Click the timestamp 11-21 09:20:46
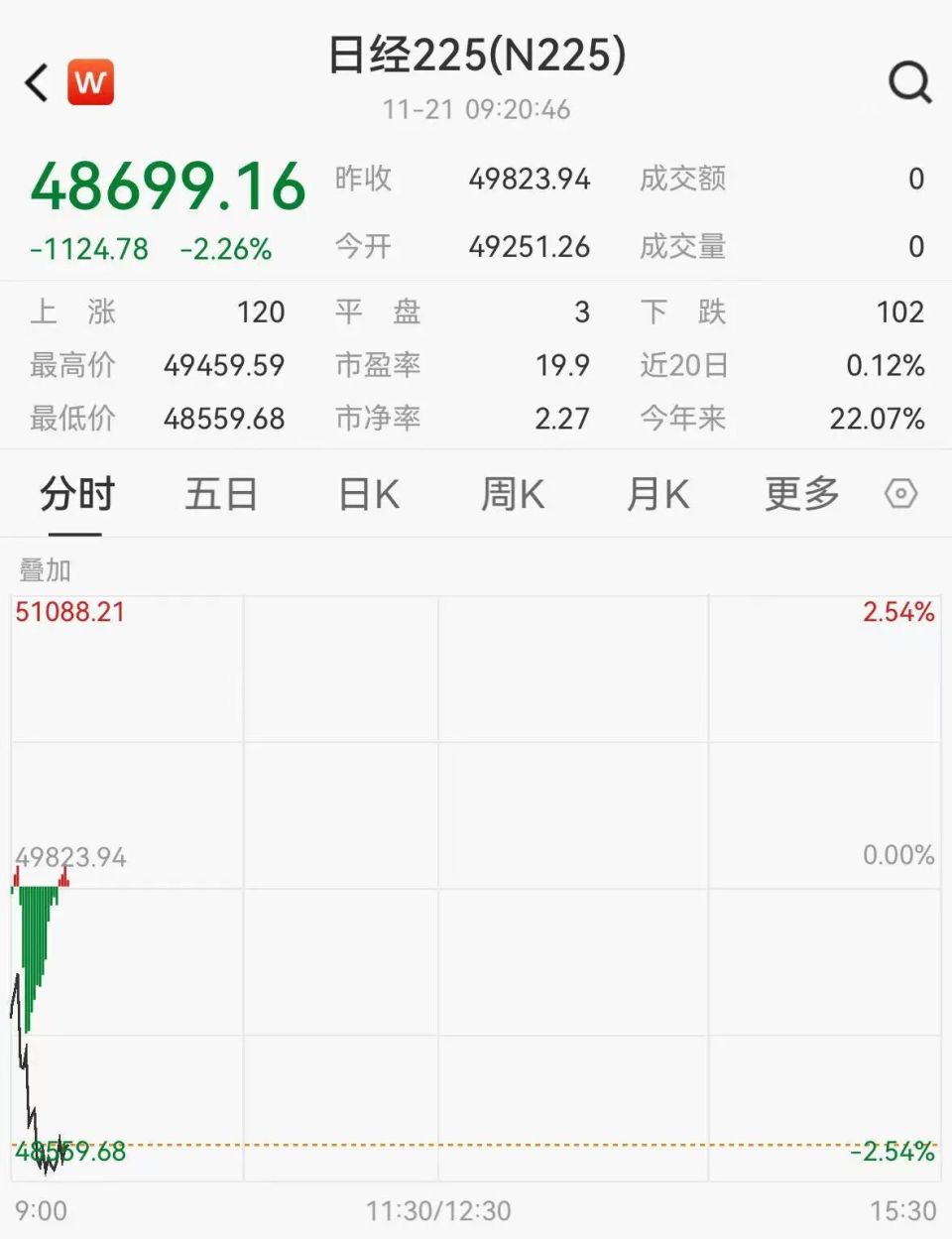Image resolution: width=952 pixels, height=1239 pixels. pos(476,109)
